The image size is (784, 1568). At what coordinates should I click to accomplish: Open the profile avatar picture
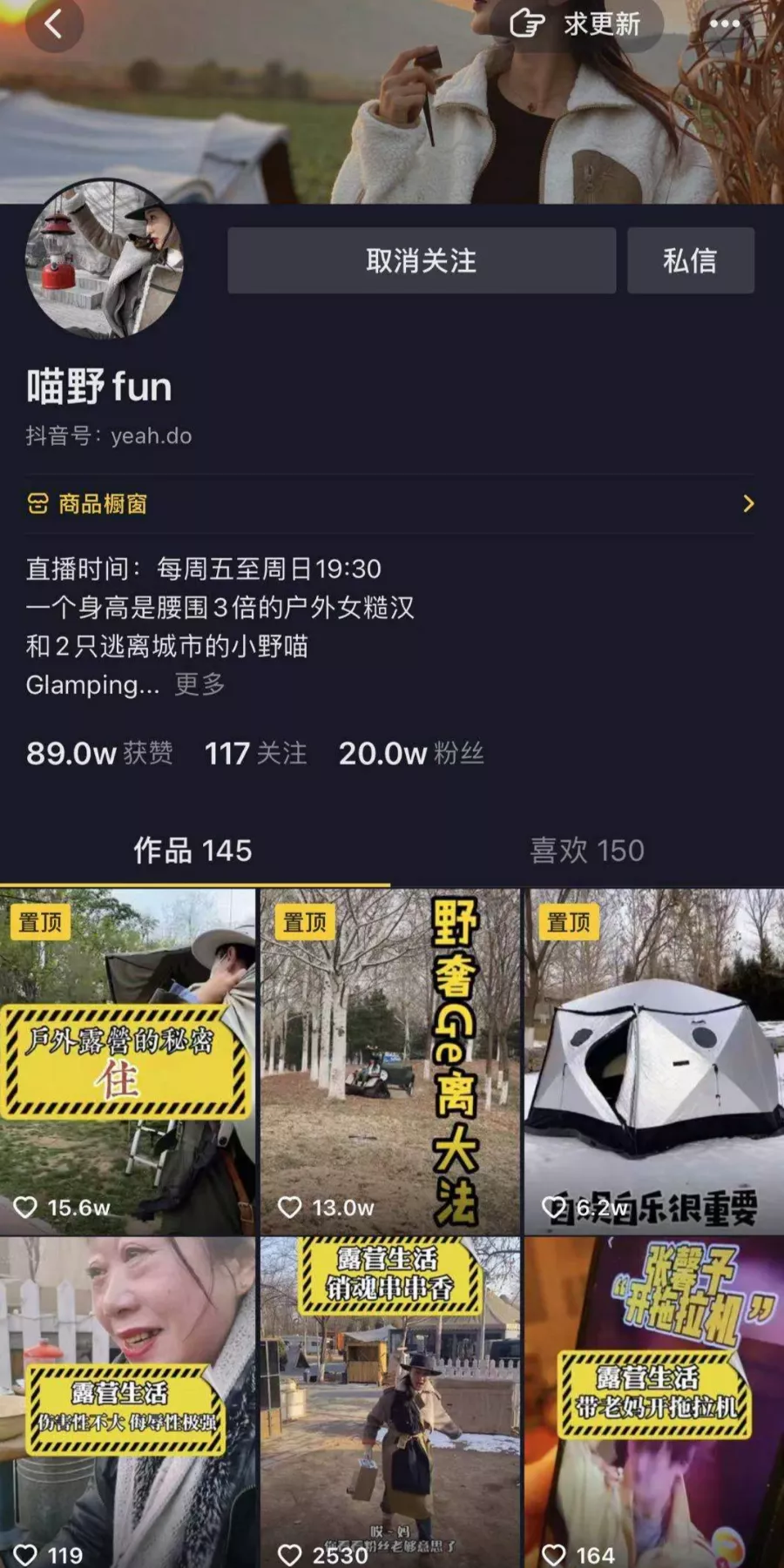tap(105, 259)
